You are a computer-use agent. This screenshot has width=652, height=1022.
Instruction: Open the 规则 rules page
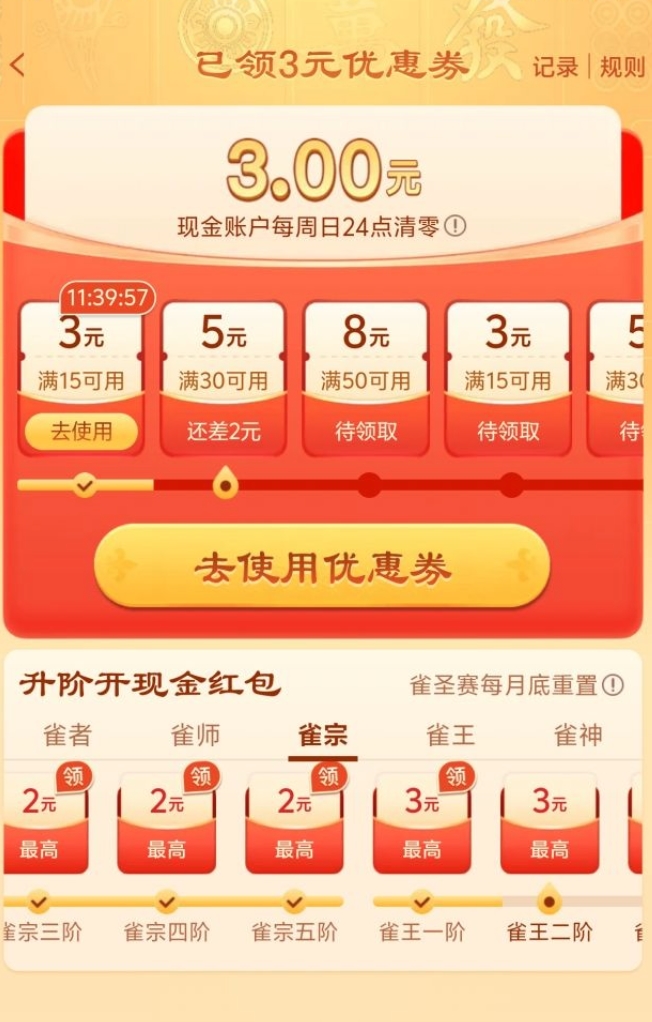[622, 67]
